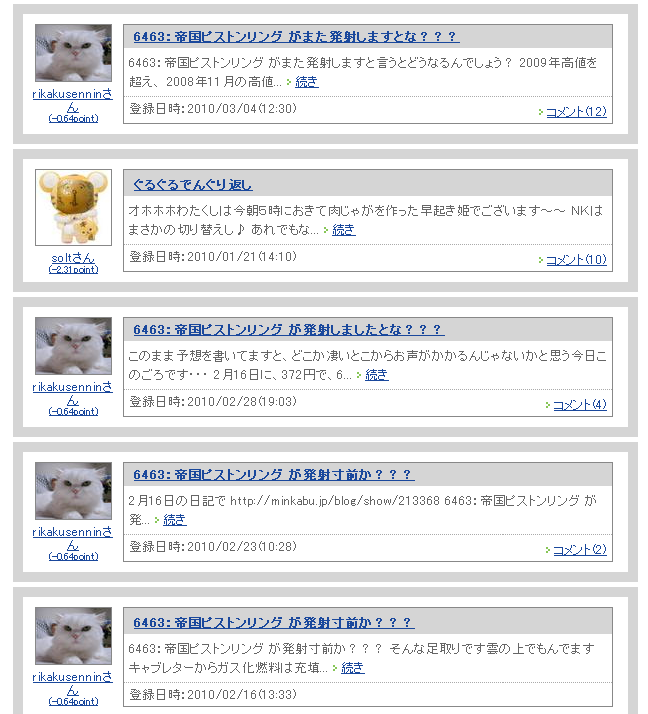Open post '6463: 帝国ピストンリング がまた発射しますとな？？？'

[x=295, y=37]
